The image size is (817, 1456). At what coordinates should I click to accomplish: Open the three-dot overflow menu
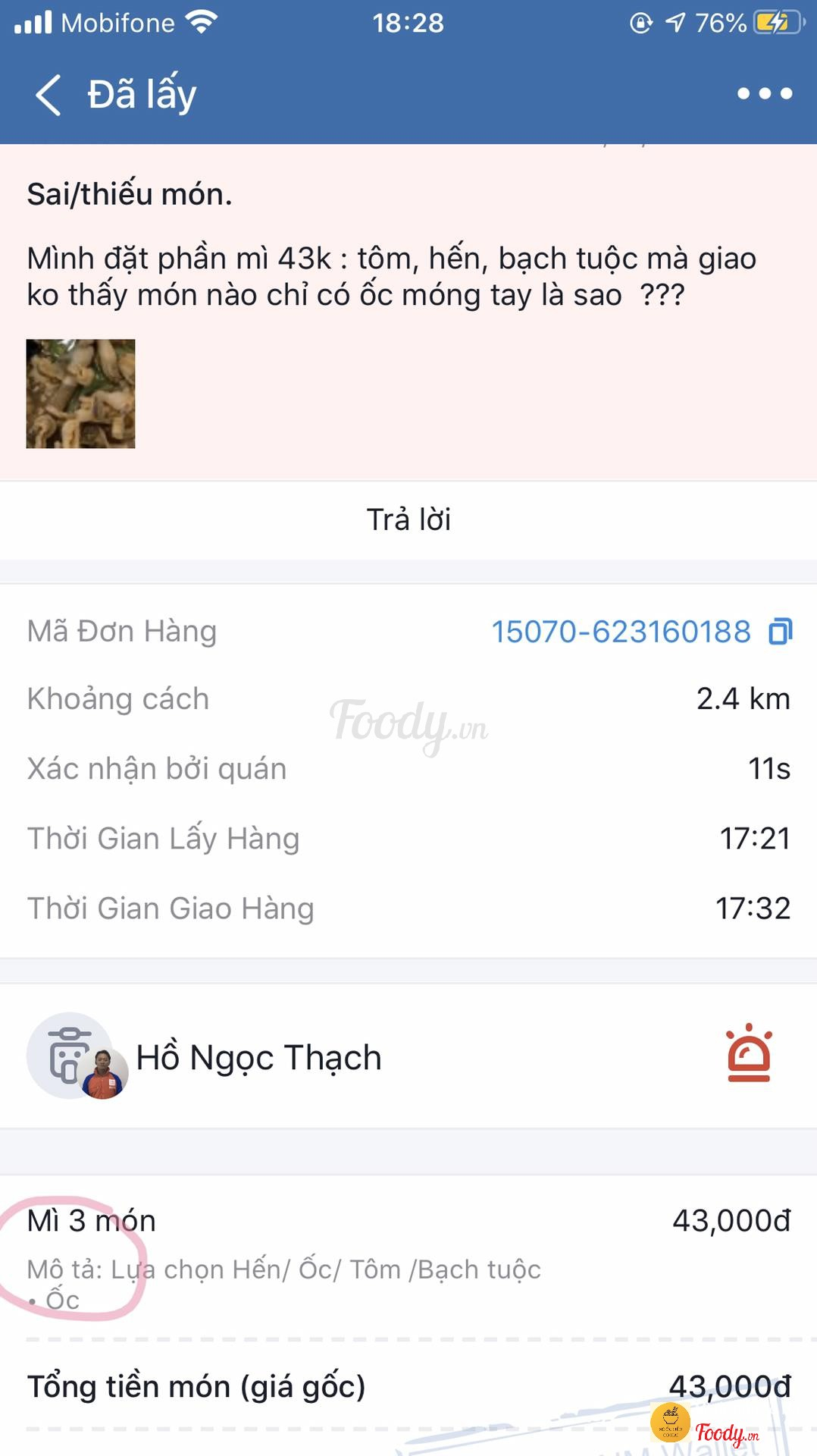[764, 94]
